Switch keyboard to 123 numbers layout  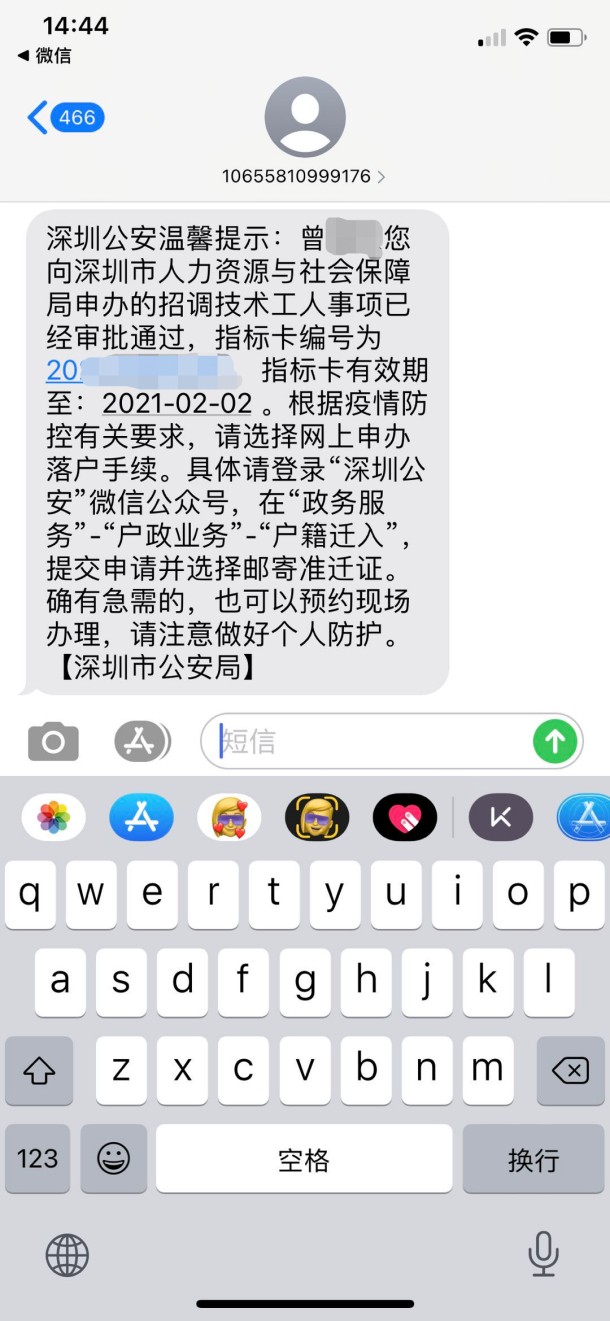(x=38, y=1159)
